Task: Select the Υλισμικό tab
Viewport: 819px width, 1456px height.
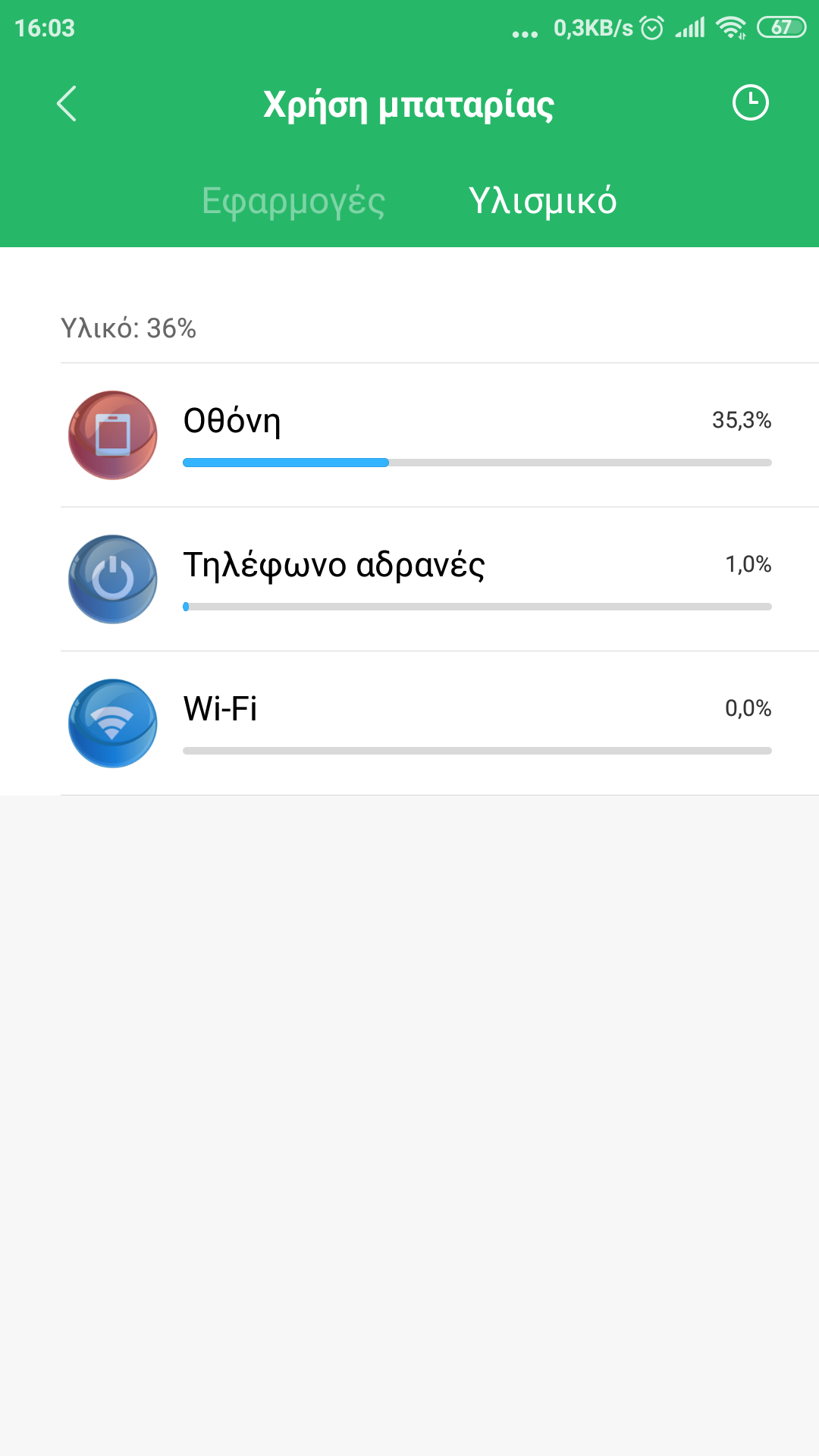Action: pos(542,201)
